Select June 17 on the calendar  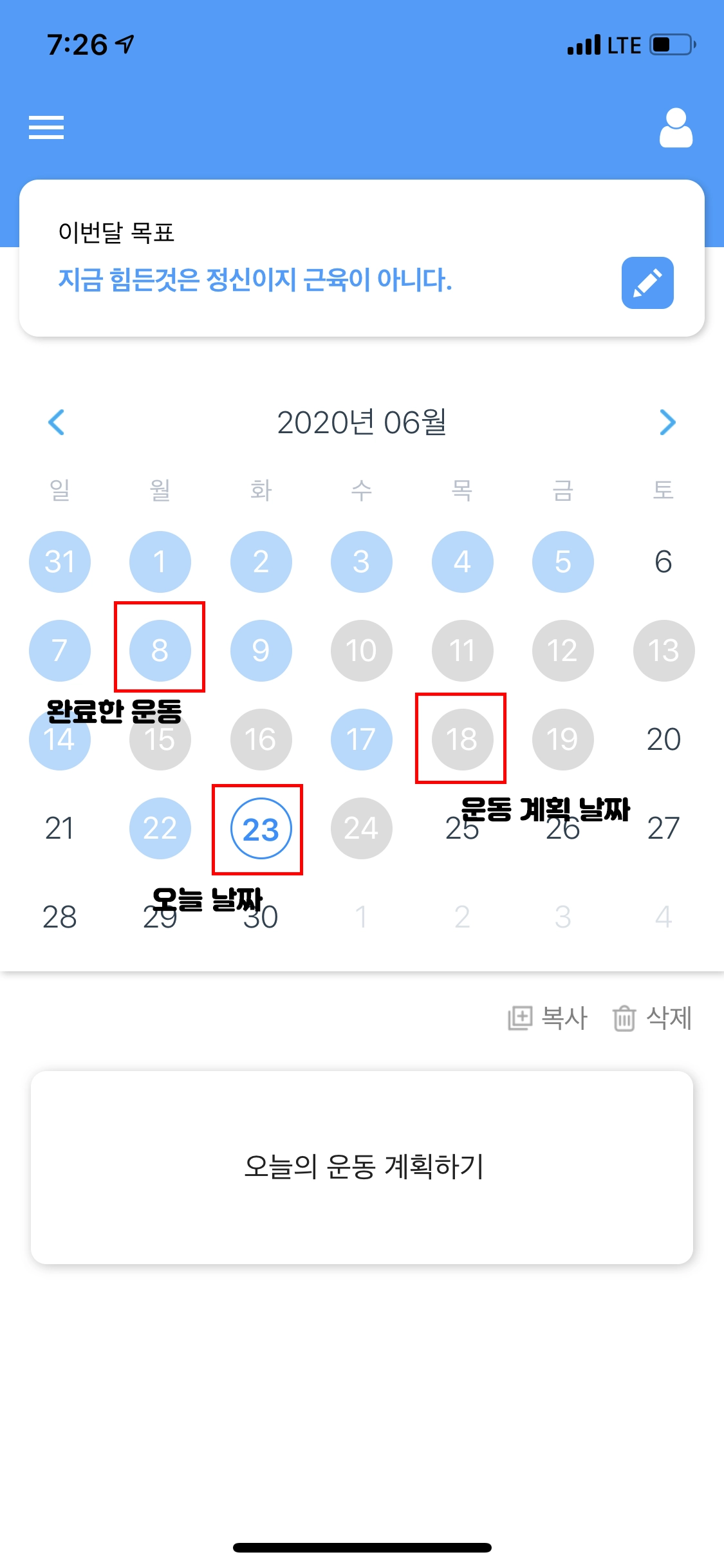(x=361, y=739)
